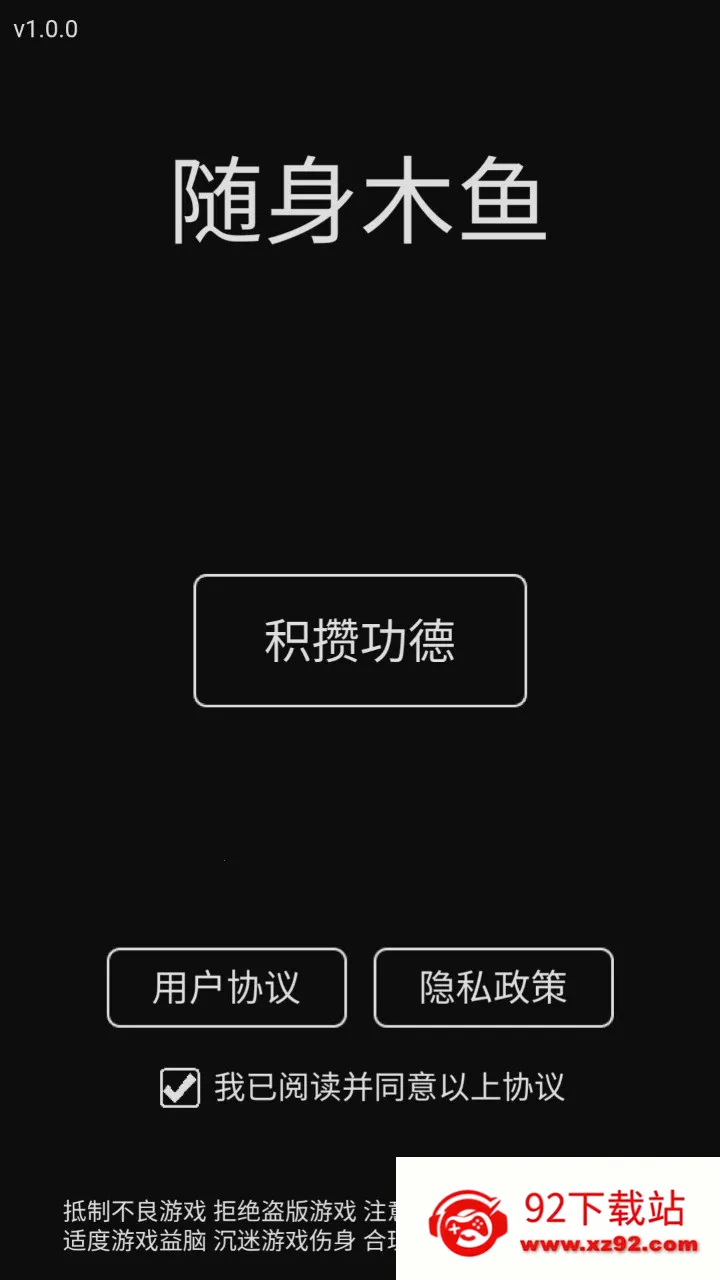720x1280 pixels.
Task: Tap 积攒功德 to begin accumulating merit
Action: (360, 640)
